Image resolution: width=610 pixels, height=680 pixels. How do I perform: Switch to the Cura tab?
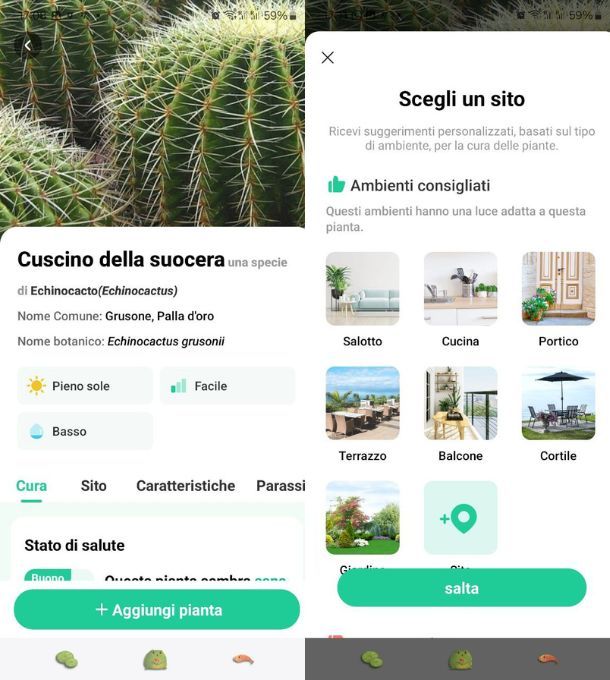click(x=31, y=486)
